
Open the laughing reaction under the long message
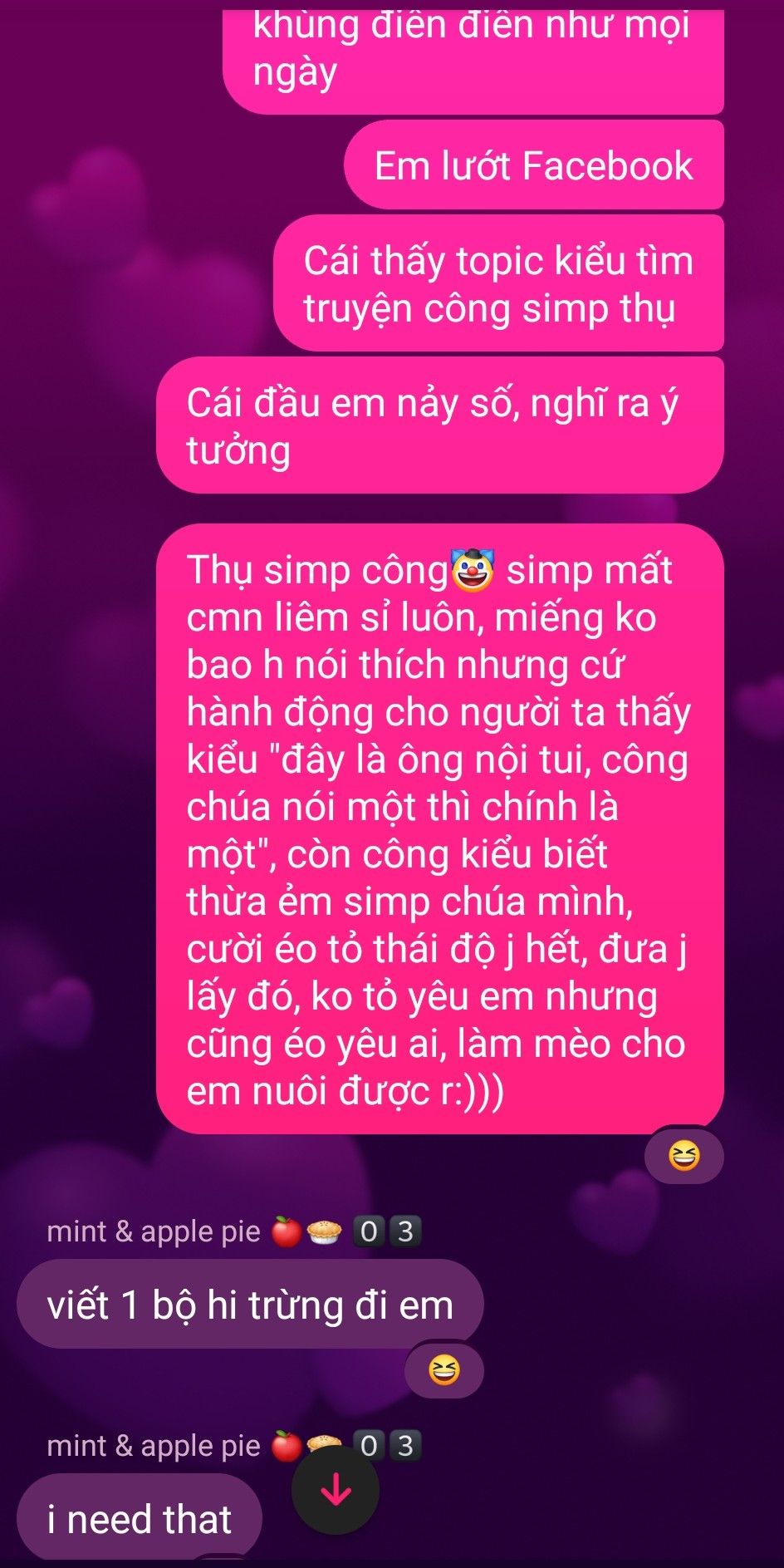pos(684,1156)
